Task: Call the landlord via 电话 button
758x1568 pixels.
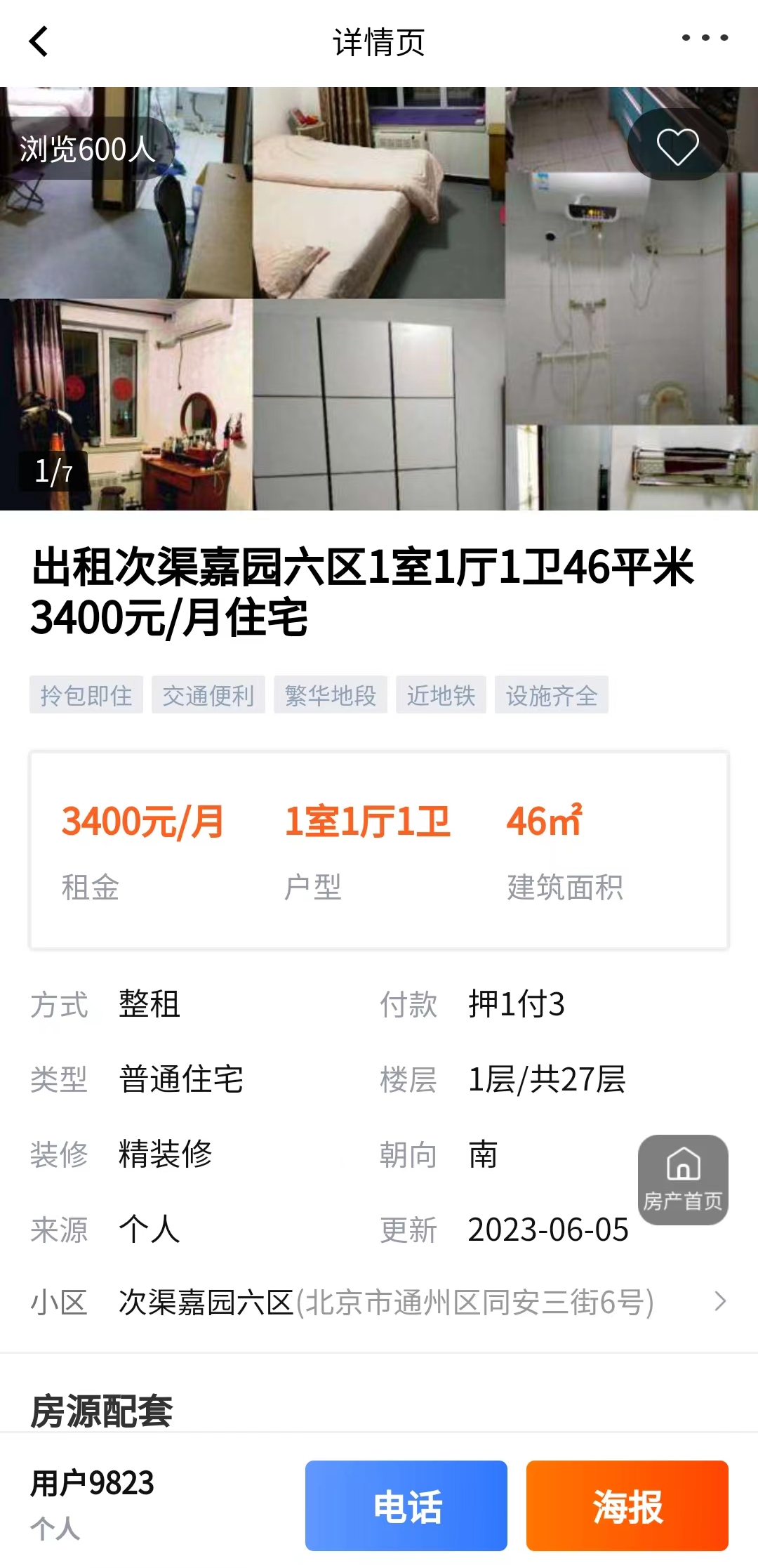Action: click(x=406, y=1506)
